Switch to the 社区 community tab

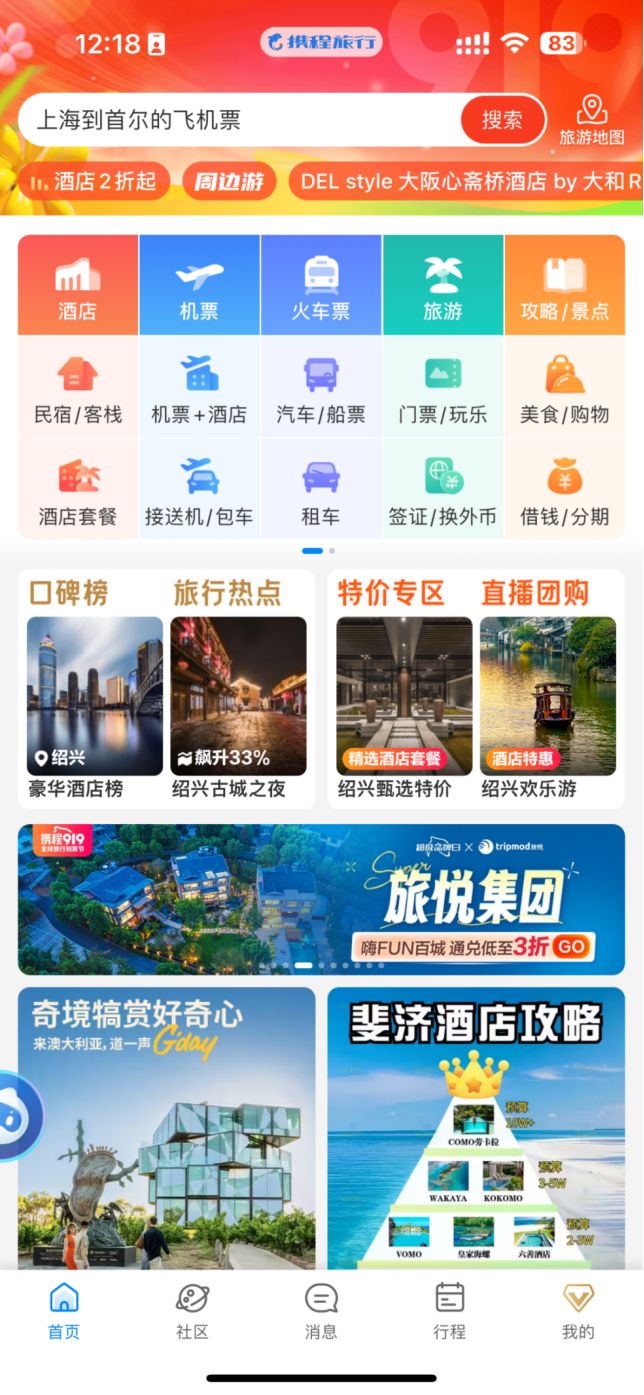192,1311
